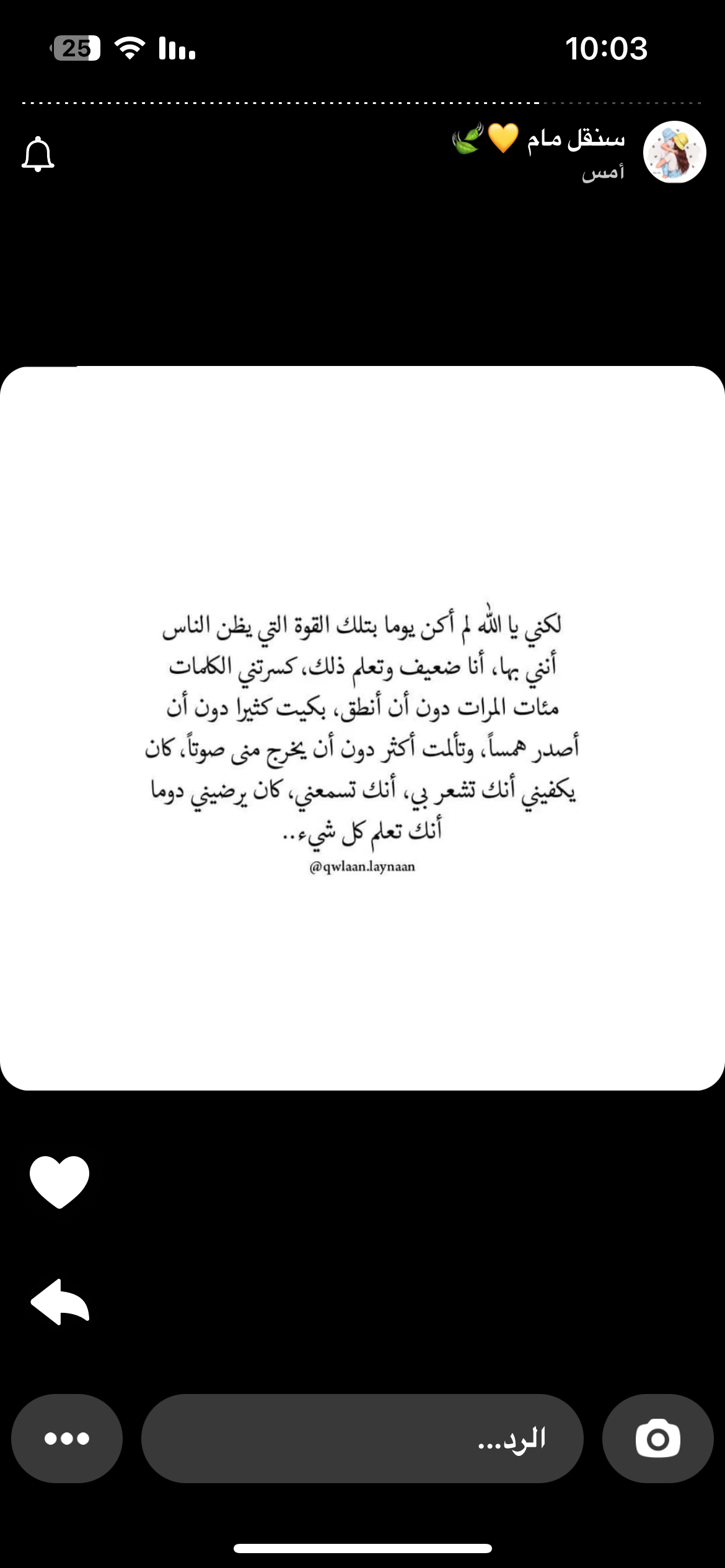725x1568 pixels.
Task: Tap the timestamp أمس under the username
Action: [x=601, y=172]
